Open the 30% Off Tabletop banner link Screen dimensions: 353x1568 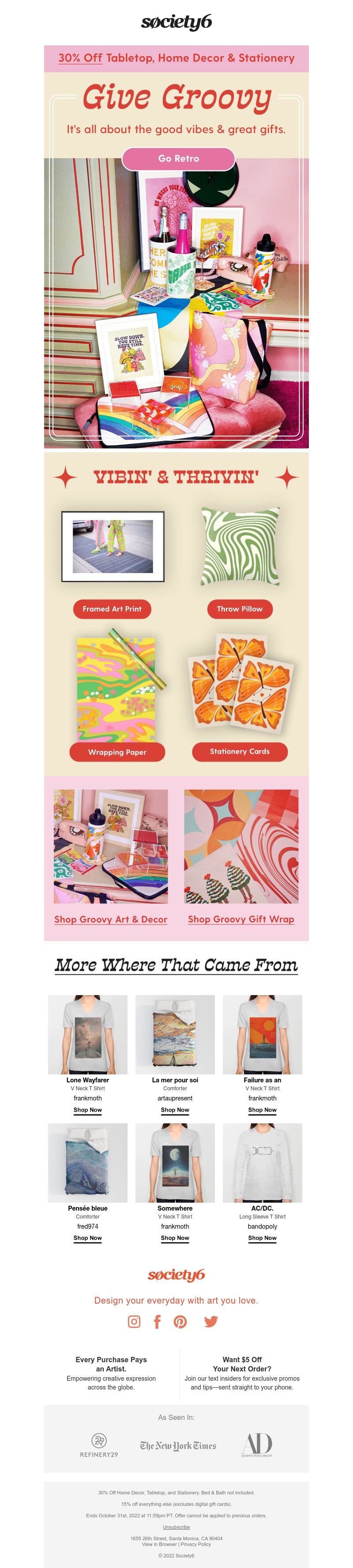coord(176,59)
